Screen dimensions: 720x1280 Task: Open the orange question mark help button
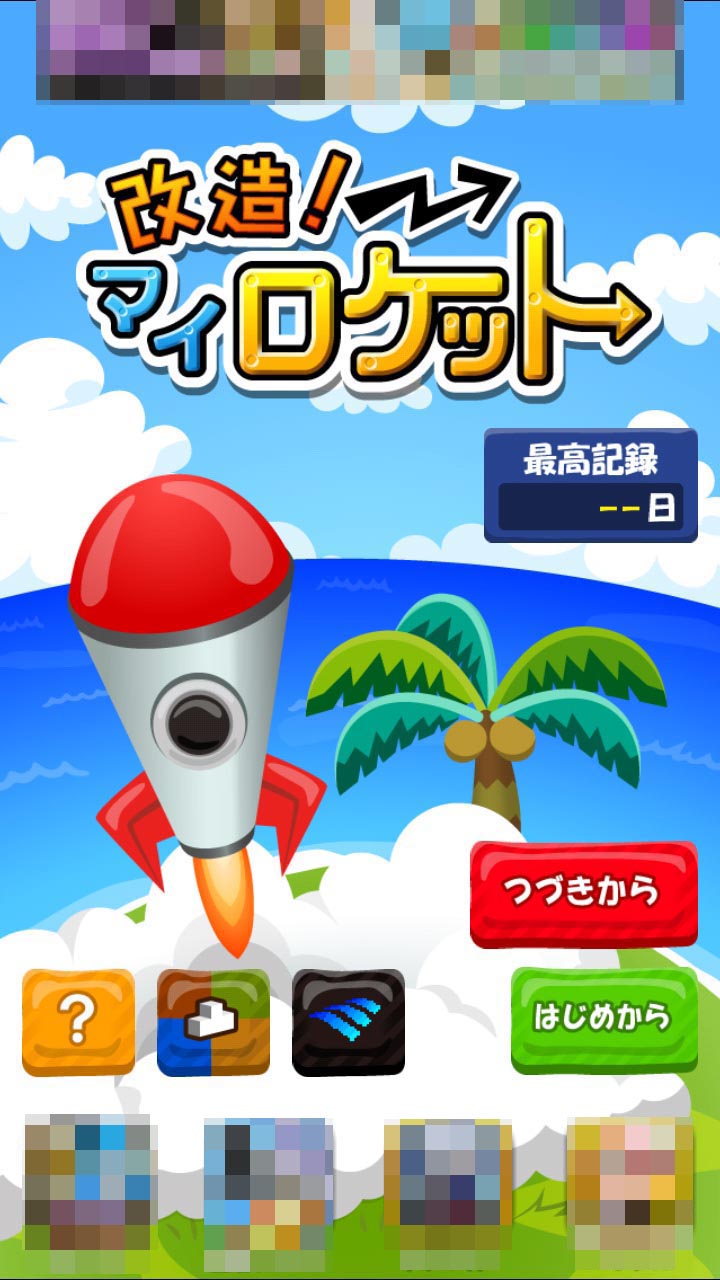(78, 1021)
